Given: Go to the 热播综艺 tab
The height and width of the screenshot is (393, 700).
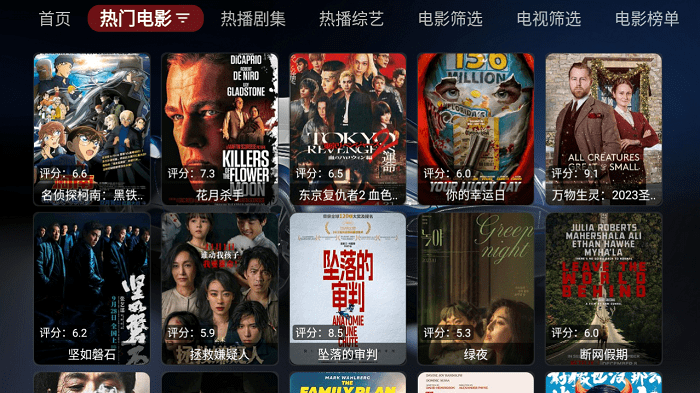Looking at the screenshot, I should (351, 19).
